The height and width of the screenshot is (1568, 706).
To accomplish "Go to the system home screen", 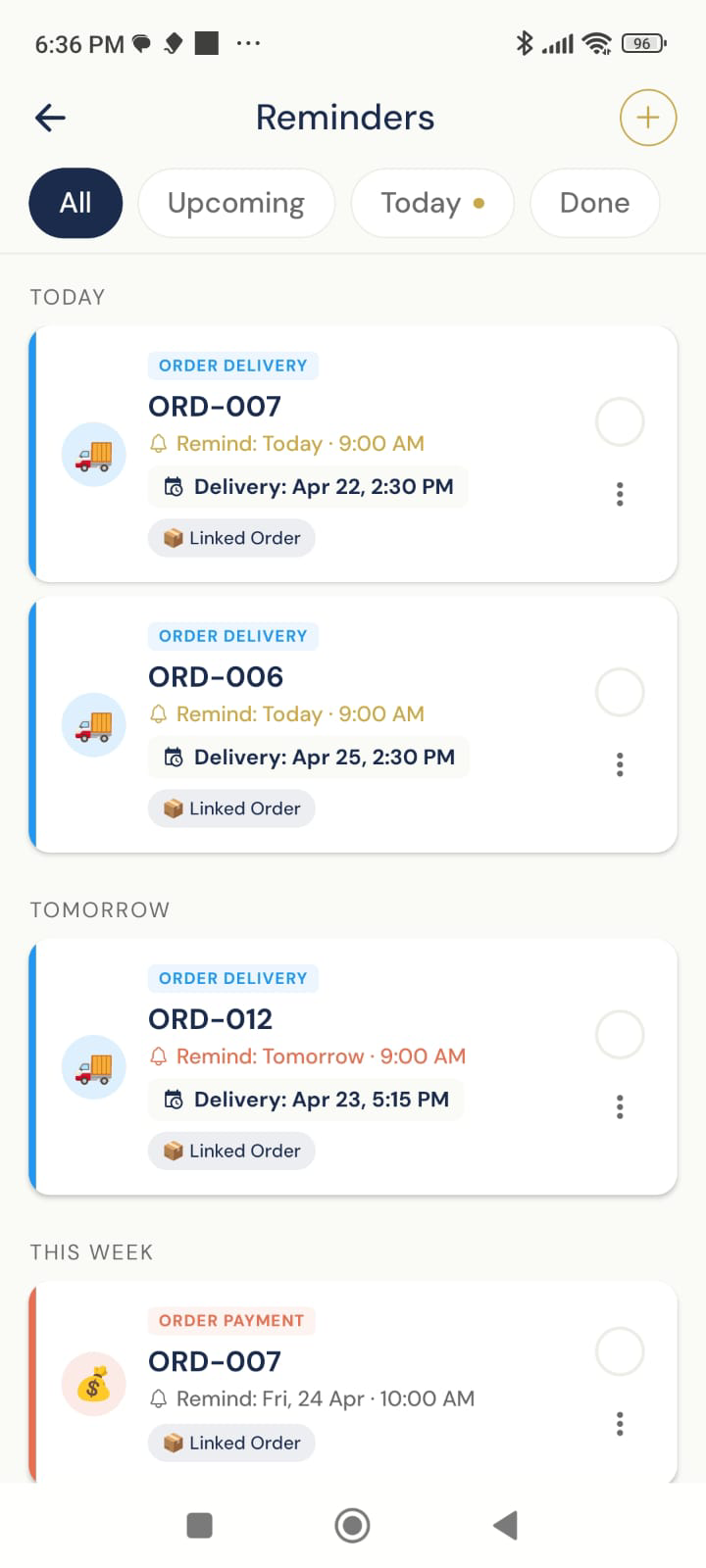I will tap(352, 1525).
